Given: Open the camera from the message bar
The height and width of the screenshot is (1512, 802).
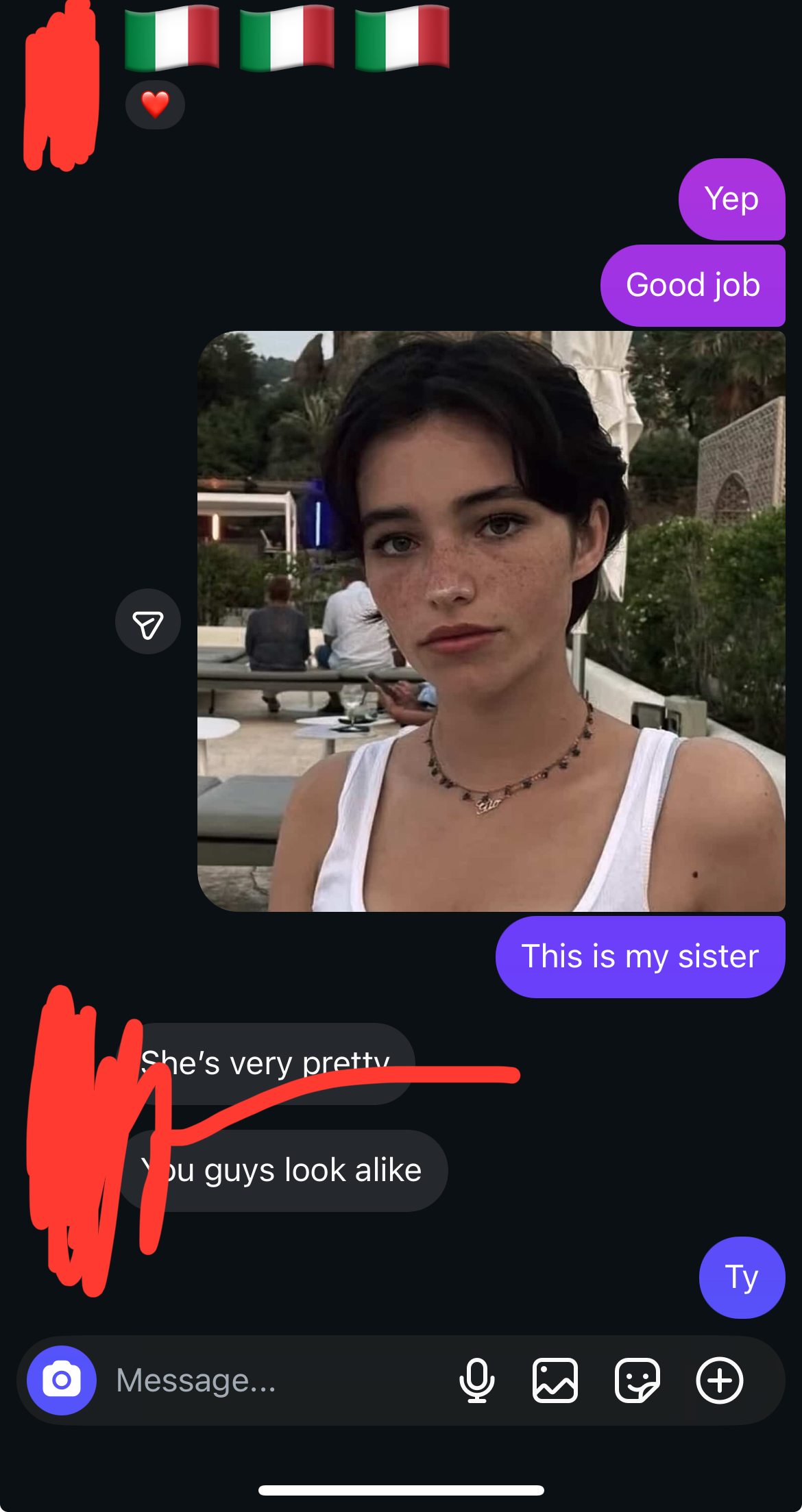Looking at the screenshot, I should [x=62, y=1380].
